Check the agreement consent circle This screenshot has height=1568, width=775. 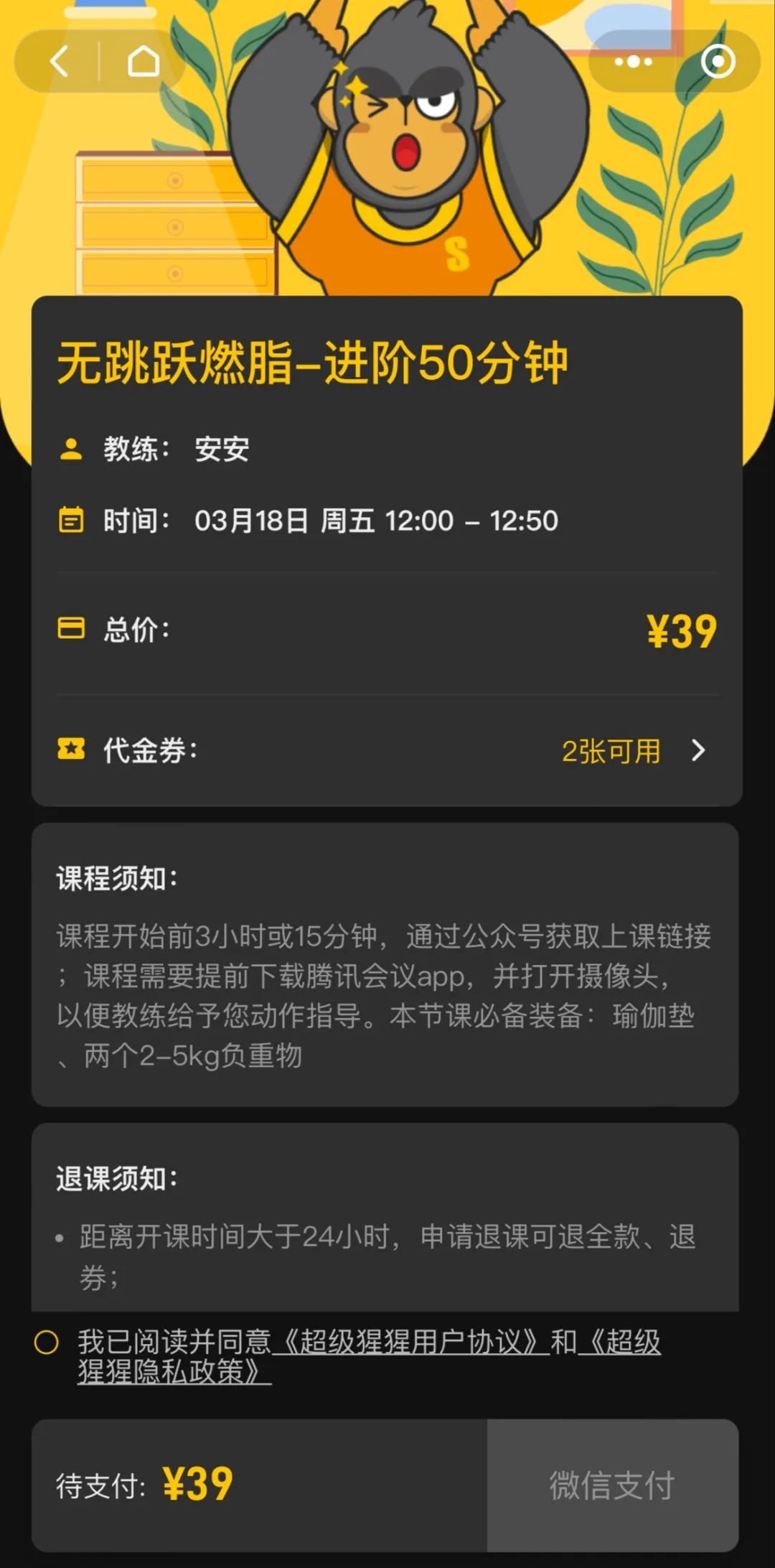(x=47, y=1342)
